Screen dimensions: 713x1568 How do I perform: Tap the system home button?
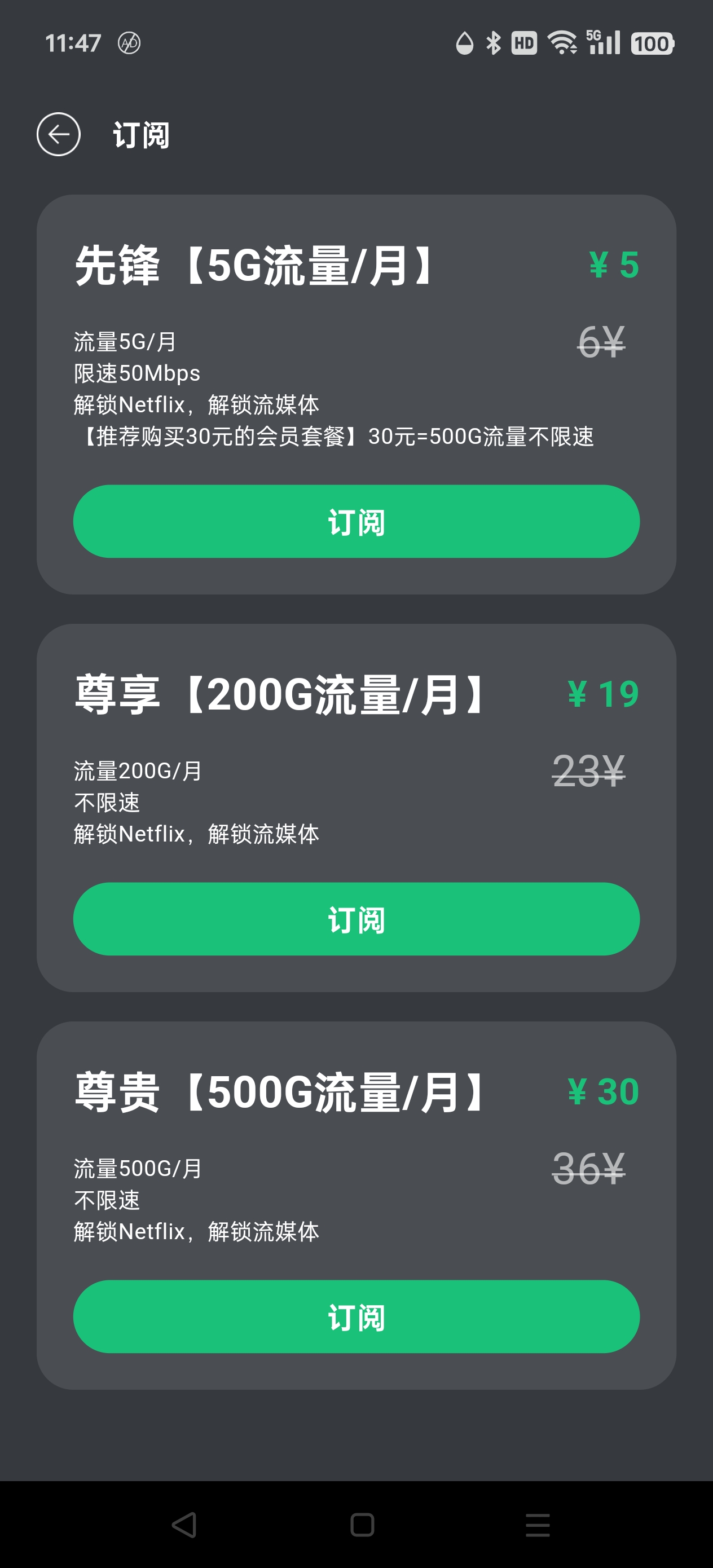[362, 1525]
